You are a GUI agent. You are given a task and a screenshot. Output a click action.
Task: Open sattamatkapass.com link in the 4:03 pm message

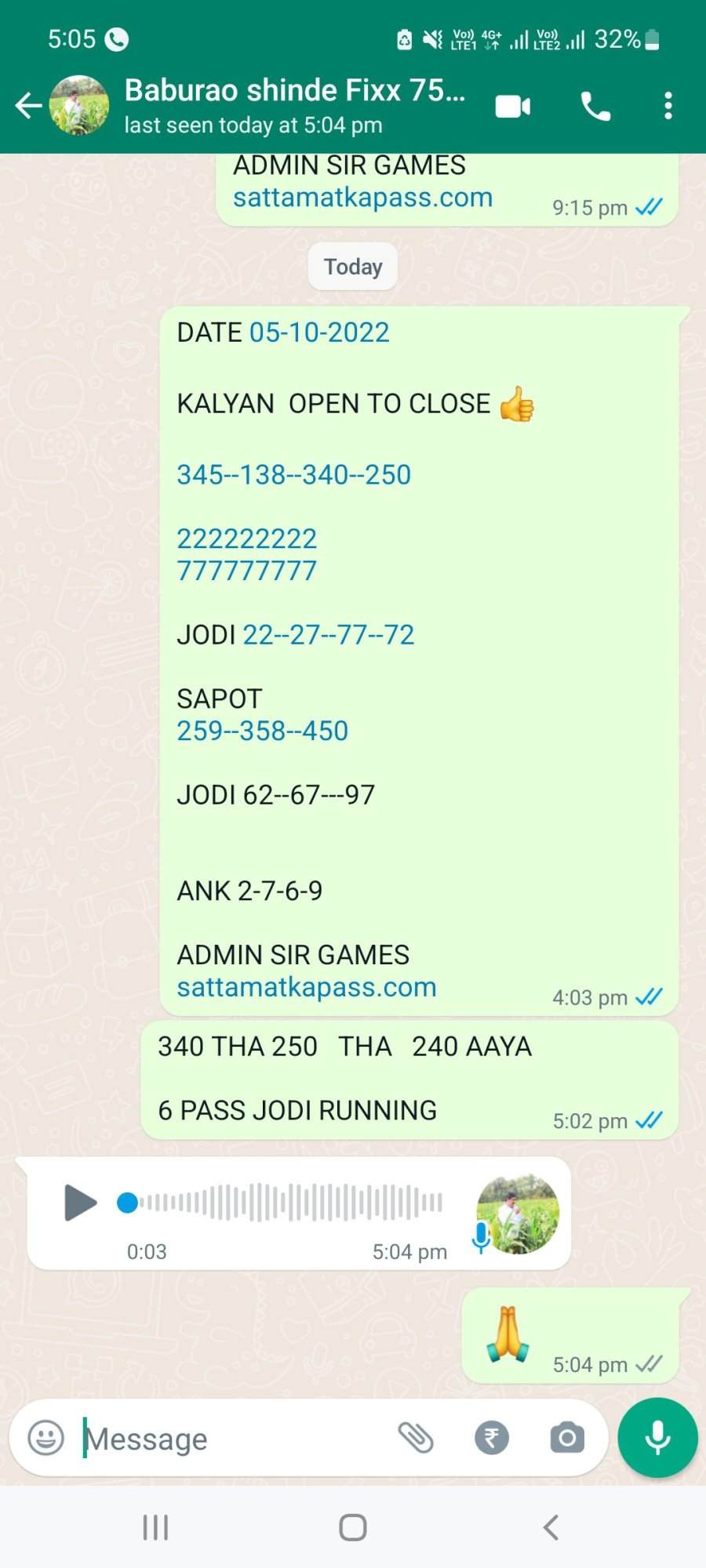coord(306,987)
